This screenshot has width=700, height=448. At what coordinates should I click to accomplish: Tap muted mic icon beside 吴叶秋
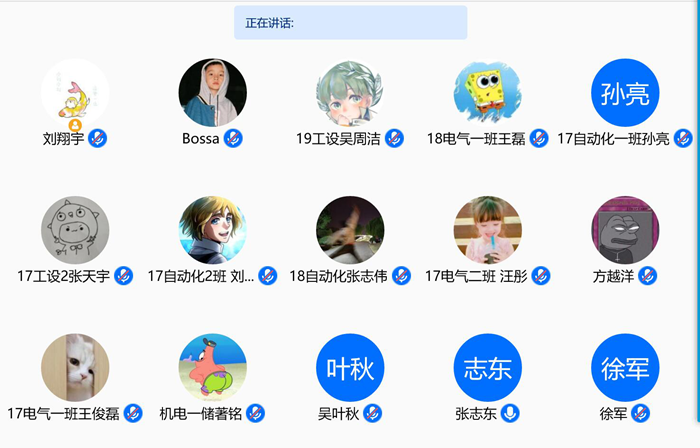point(373,413)
